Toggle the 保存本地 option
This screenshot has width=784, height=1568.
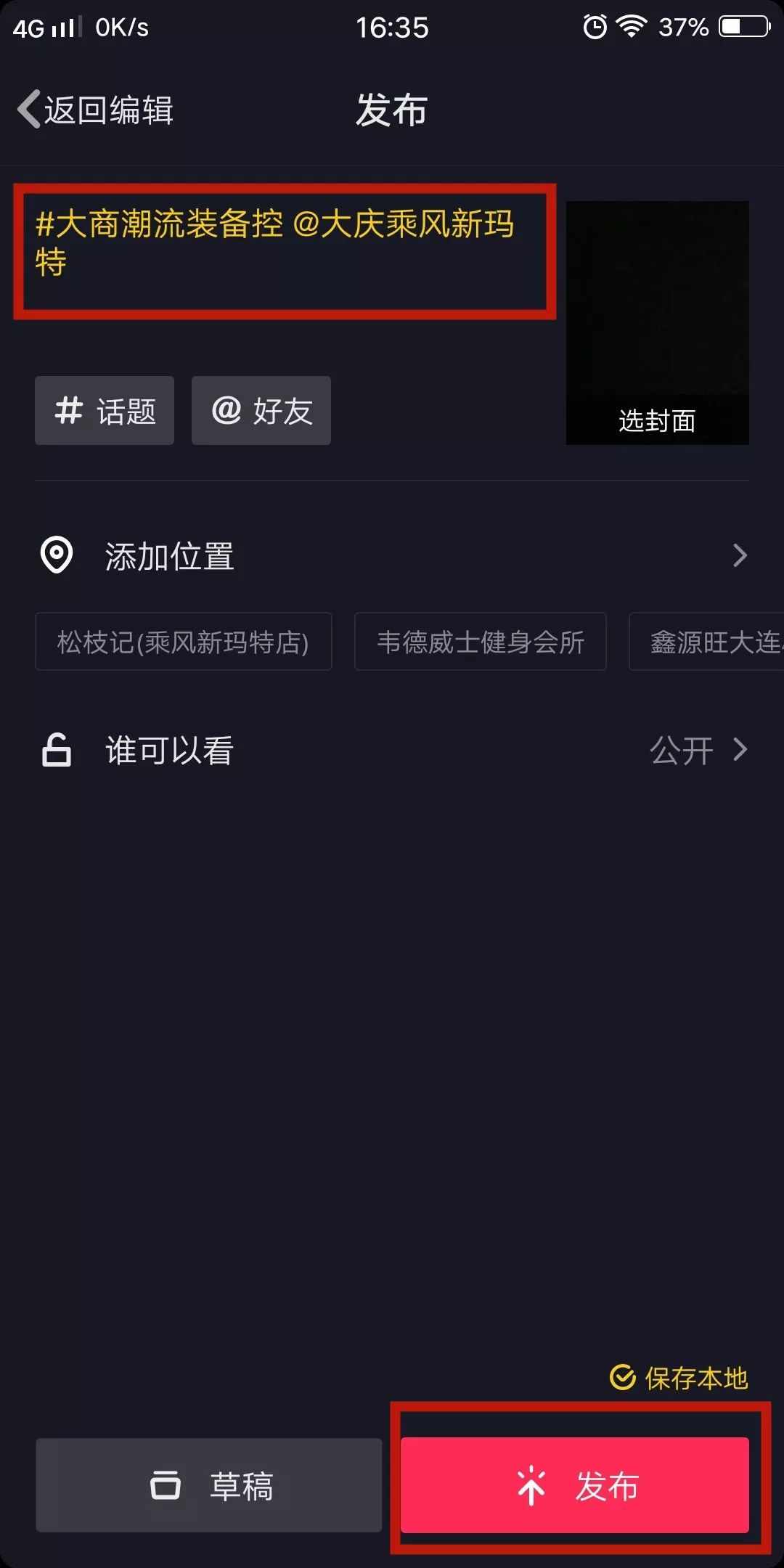pyautogui.click(x=679, y=1378)
